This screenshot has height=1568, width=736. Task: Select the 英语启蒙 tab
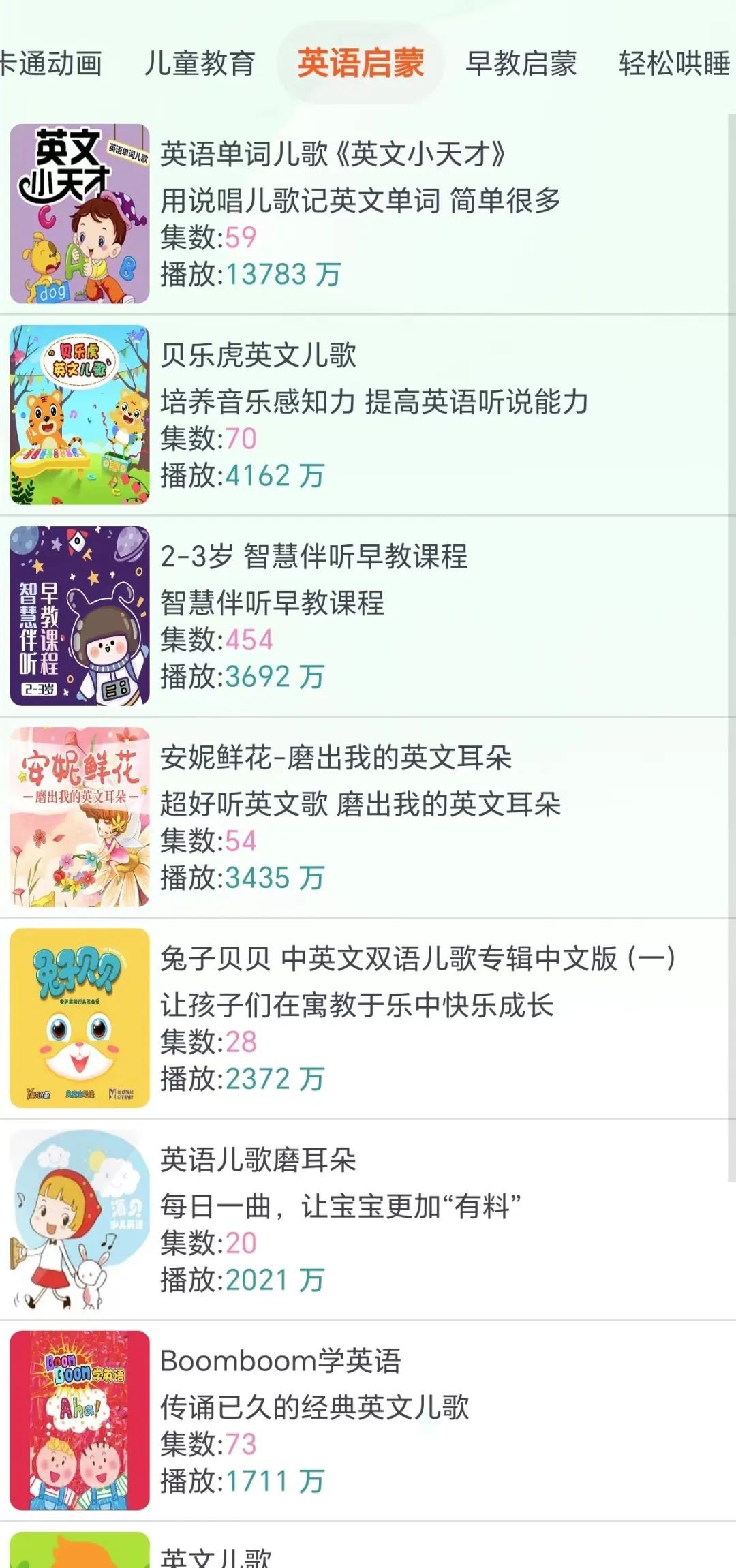(x=361, y=63)
